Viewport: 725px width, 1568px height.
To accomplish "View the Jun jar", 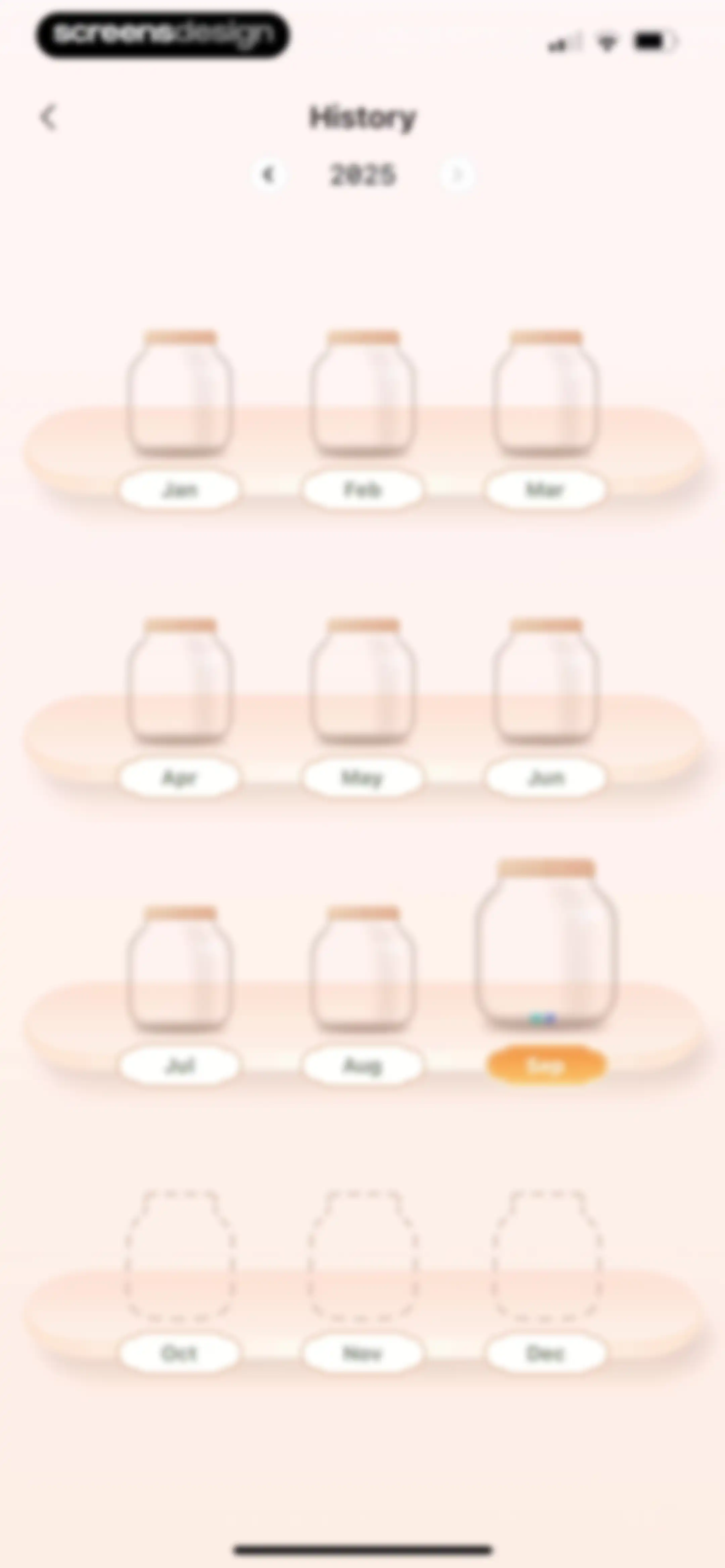I will pos(546,681).
